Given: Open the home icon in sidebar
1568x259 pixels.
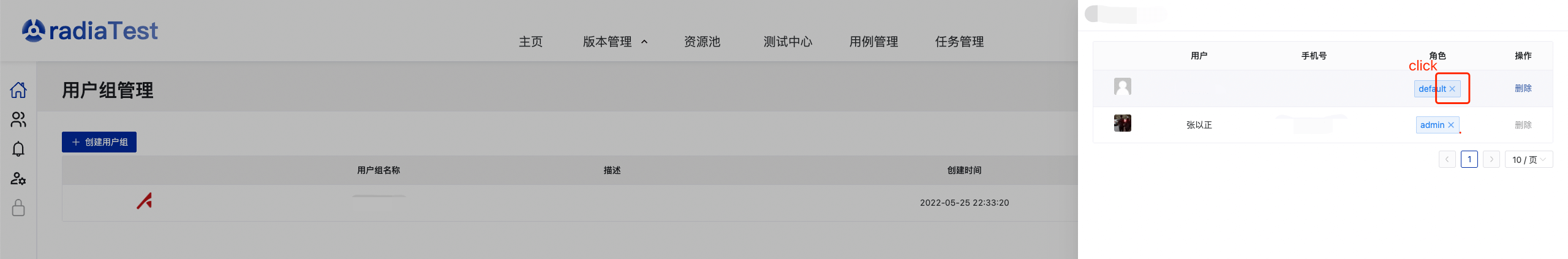Looking at the screenshot, I should click(18, 90).
